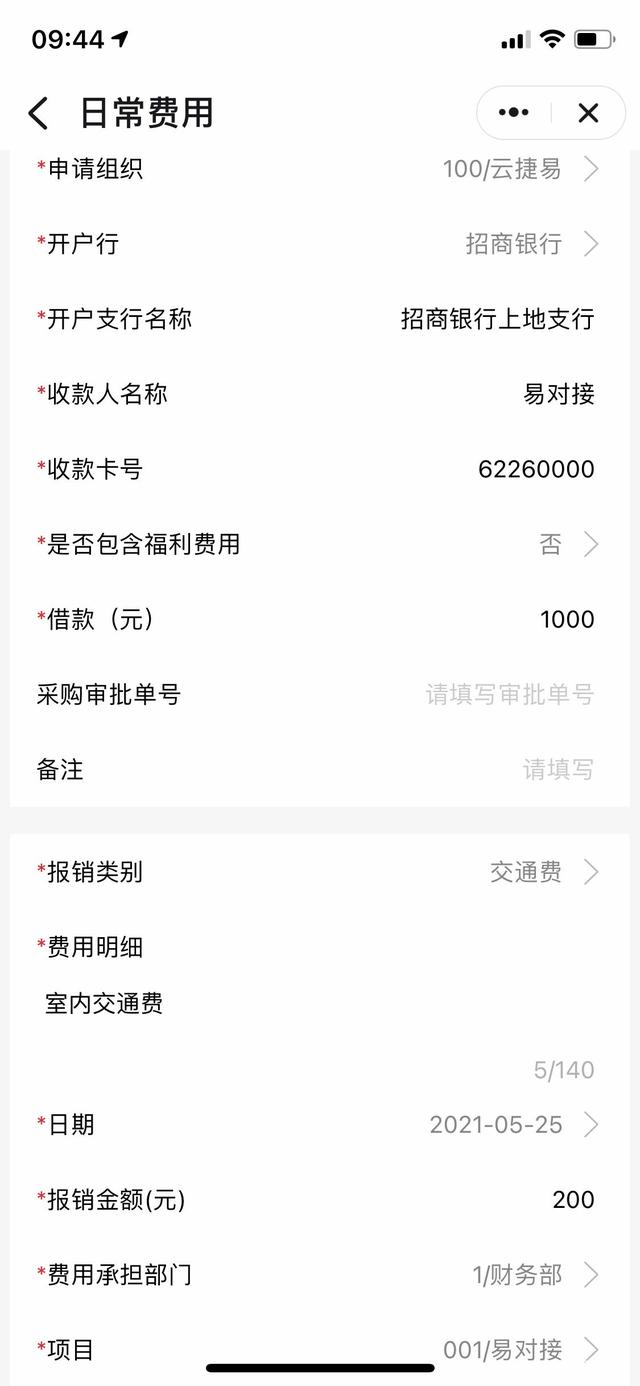Open the mini program more options menu
Image resolution: width=640 pixels, height=1386 pixels.
(x=513, y=113)
